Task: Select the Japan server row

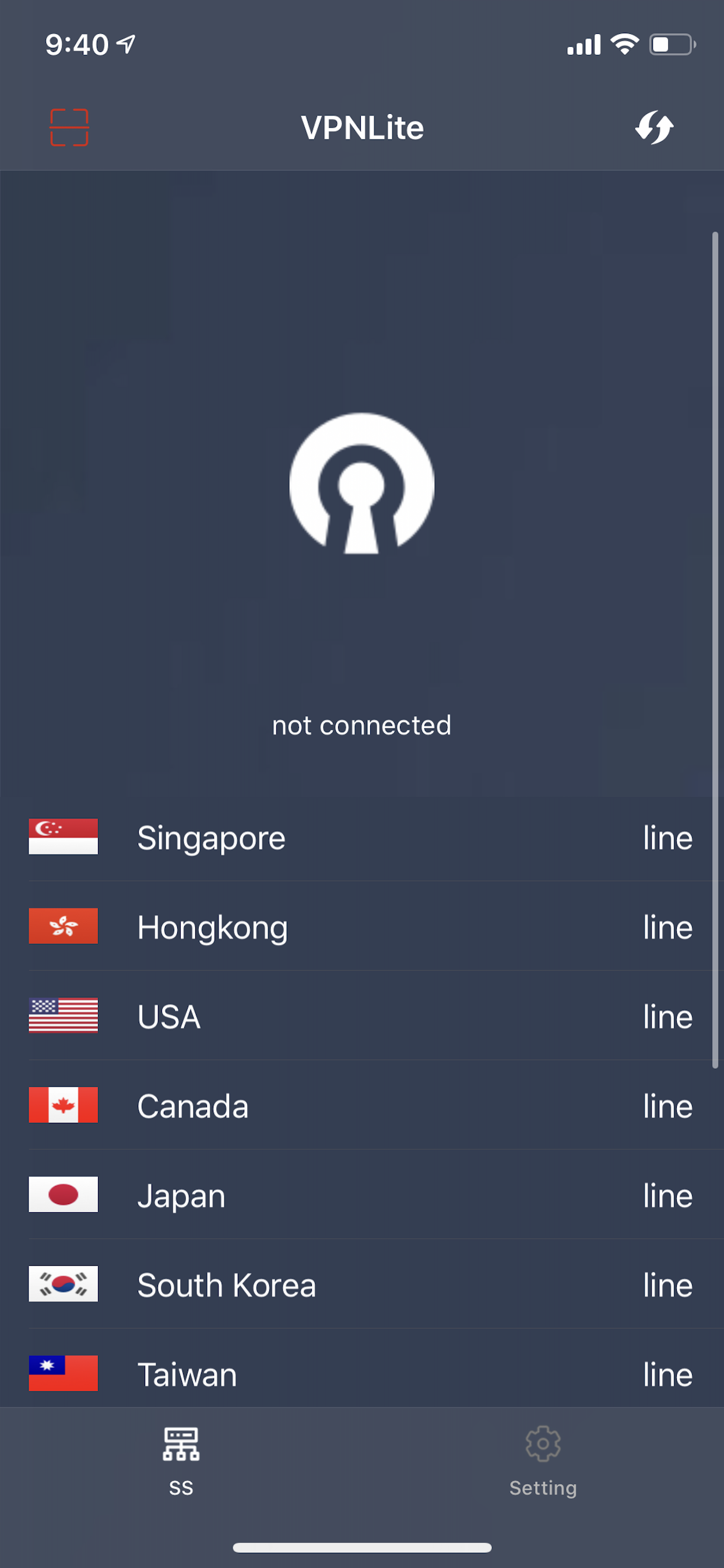Action: point(362,1194)
